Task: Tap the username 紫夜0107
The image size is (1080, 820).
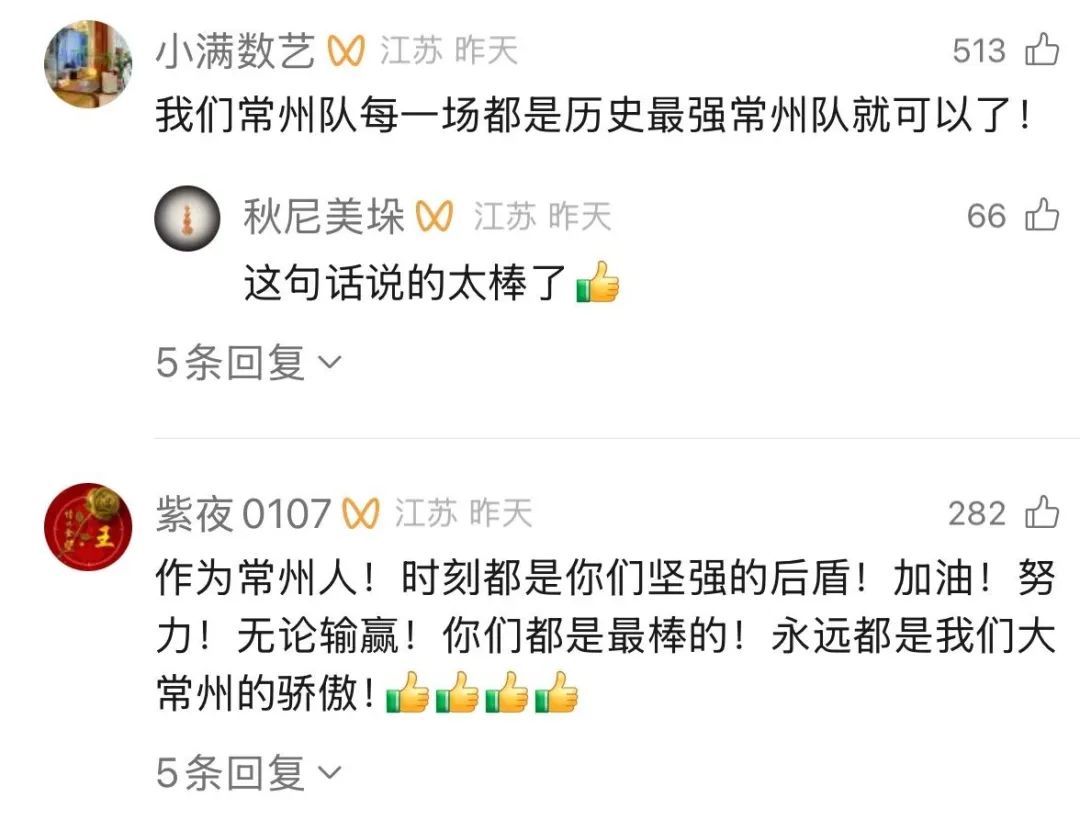Action: (x=242, y=514)
